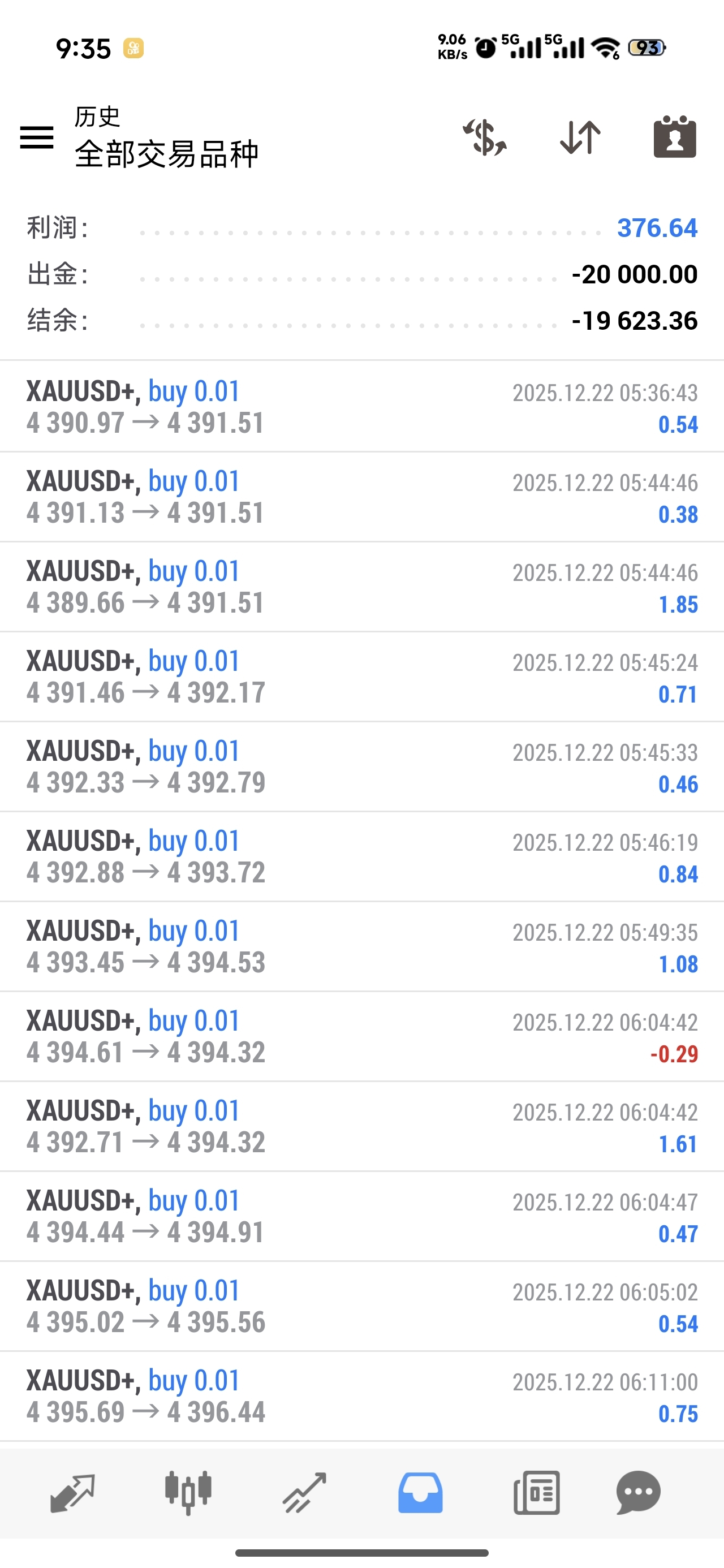Open sorting options arrows icon
Image resolution: width=724 pixels, height=1568 pixels.
coord(580,137)
